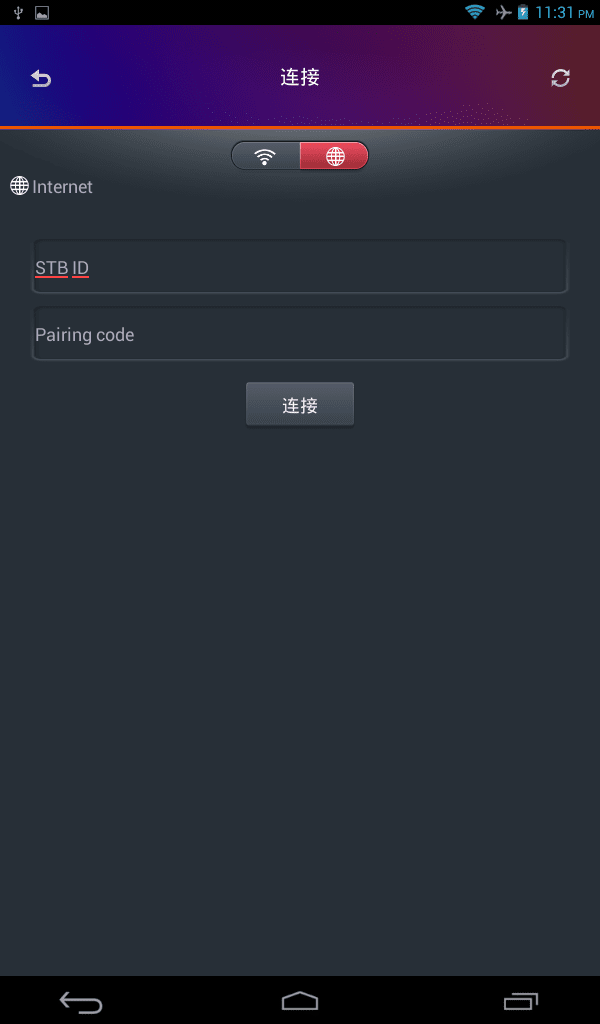Go back with the system navigation button
This screenshot has width=600, height=1024.
click(81, 1001)
